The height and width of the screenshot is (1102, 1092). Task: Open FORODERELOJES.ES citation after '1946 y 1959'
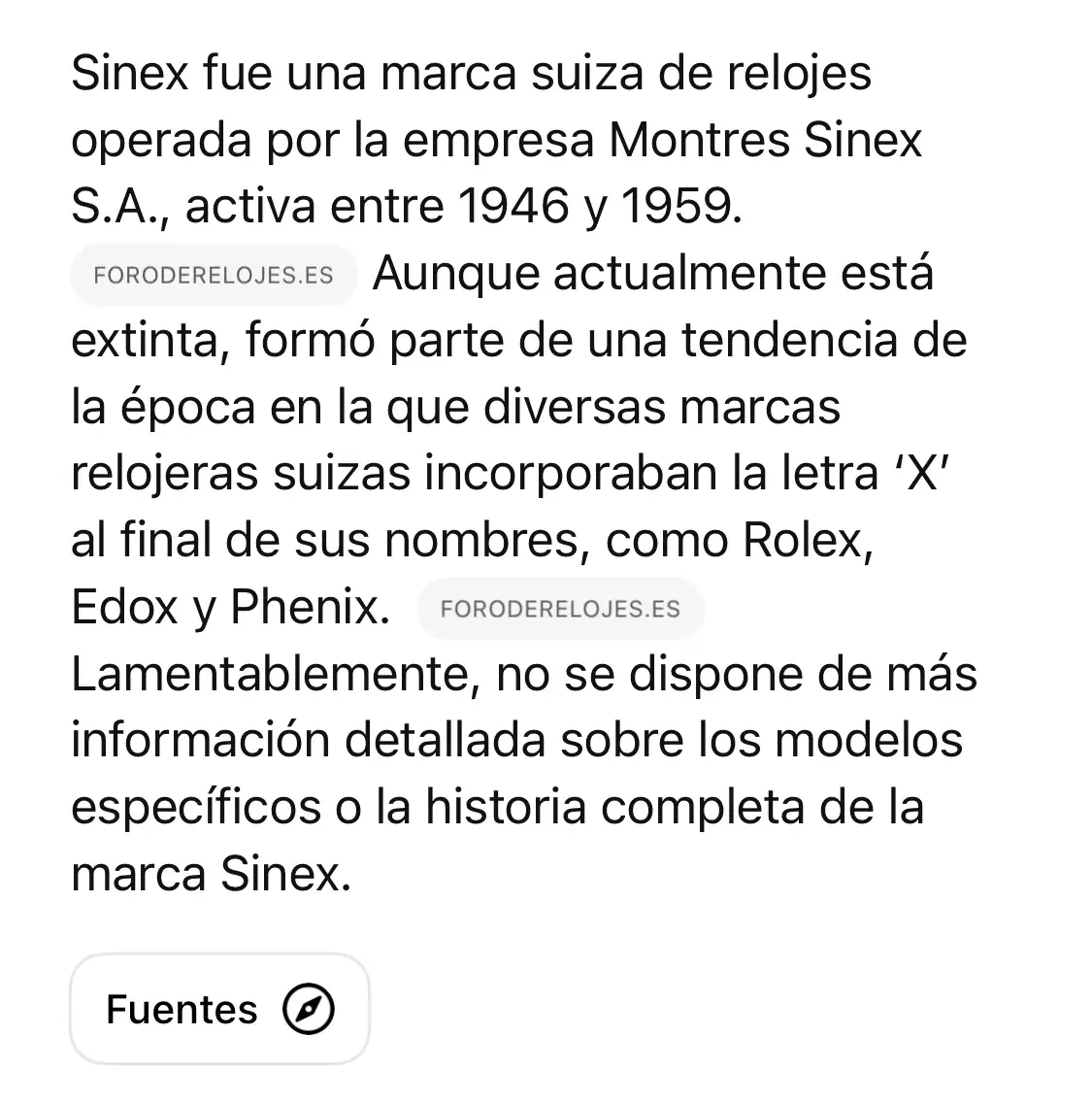point(214,275)
